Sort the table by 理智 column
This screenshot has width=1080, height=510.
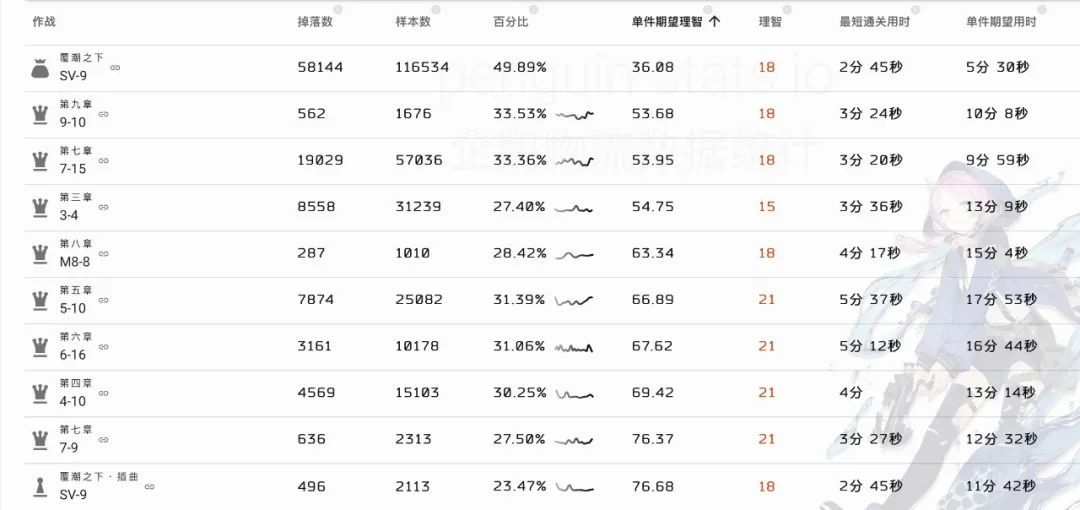(x=770, y=21)
